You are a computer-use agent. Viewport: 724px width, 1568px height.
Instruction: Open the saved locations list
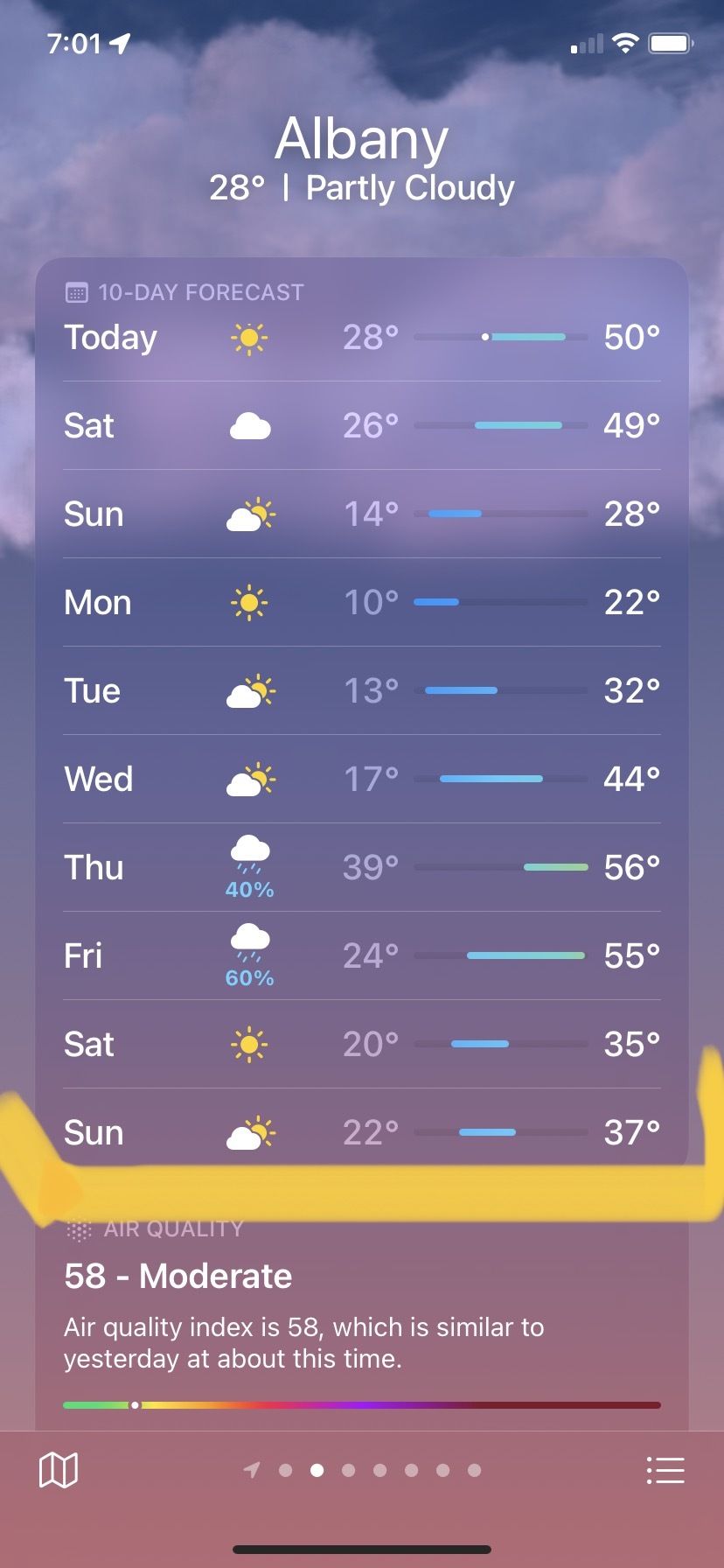pyautogui.click(x=665, y=1470)
